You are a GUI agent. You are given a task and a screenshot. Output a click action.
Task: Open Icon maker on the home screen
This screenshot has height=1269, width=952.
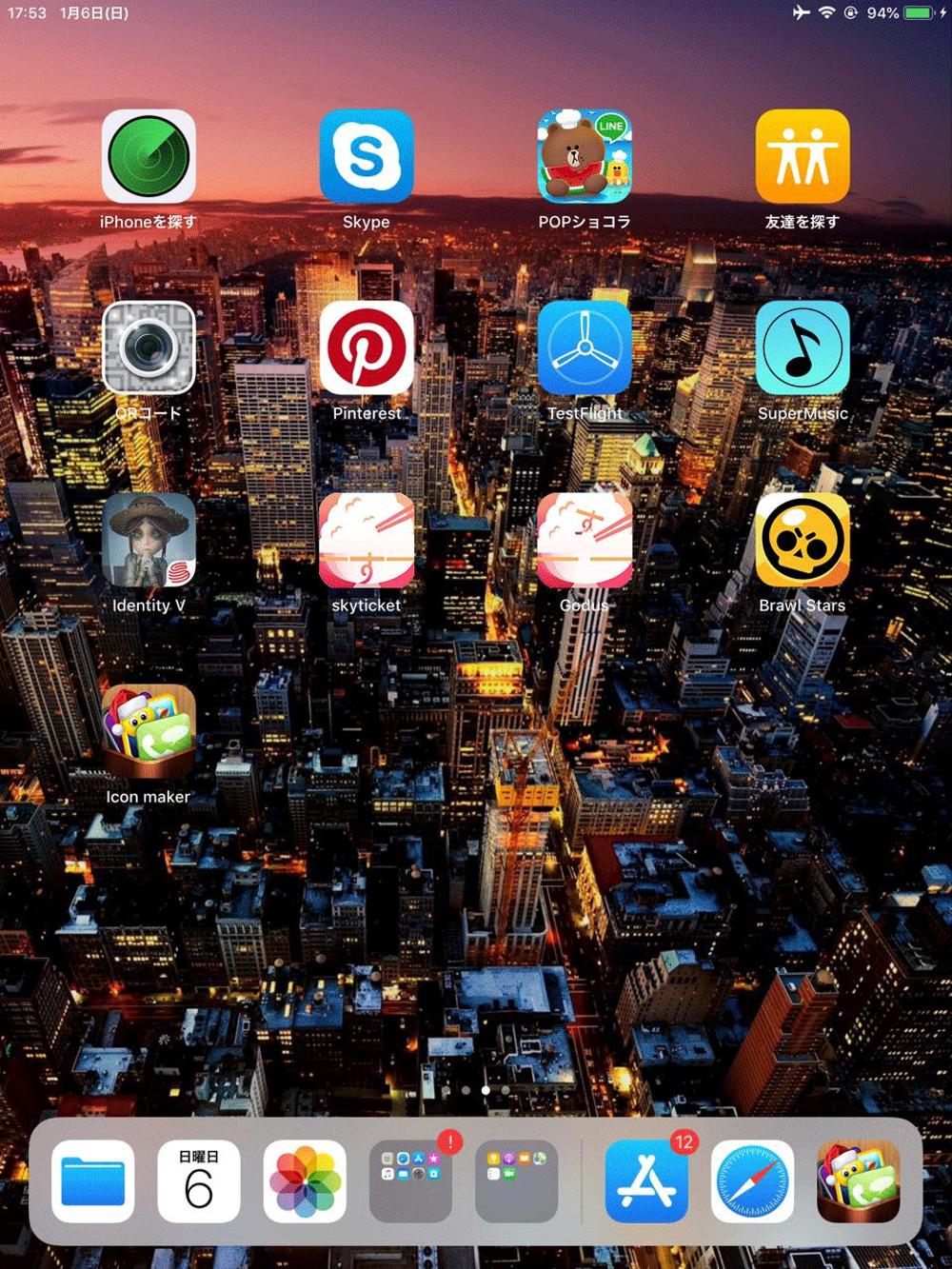tap(149, 731)
